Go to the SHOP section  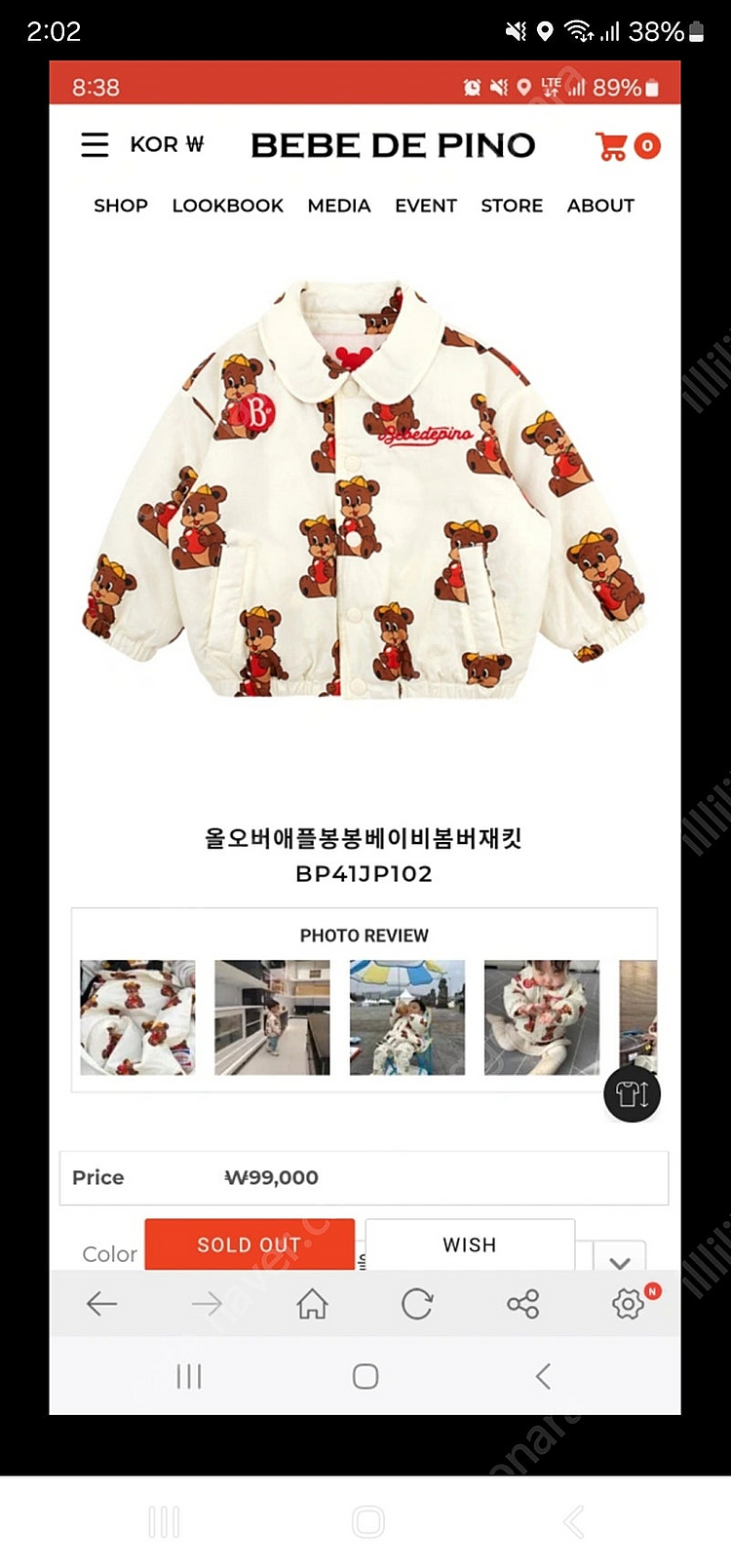[121, 206]
